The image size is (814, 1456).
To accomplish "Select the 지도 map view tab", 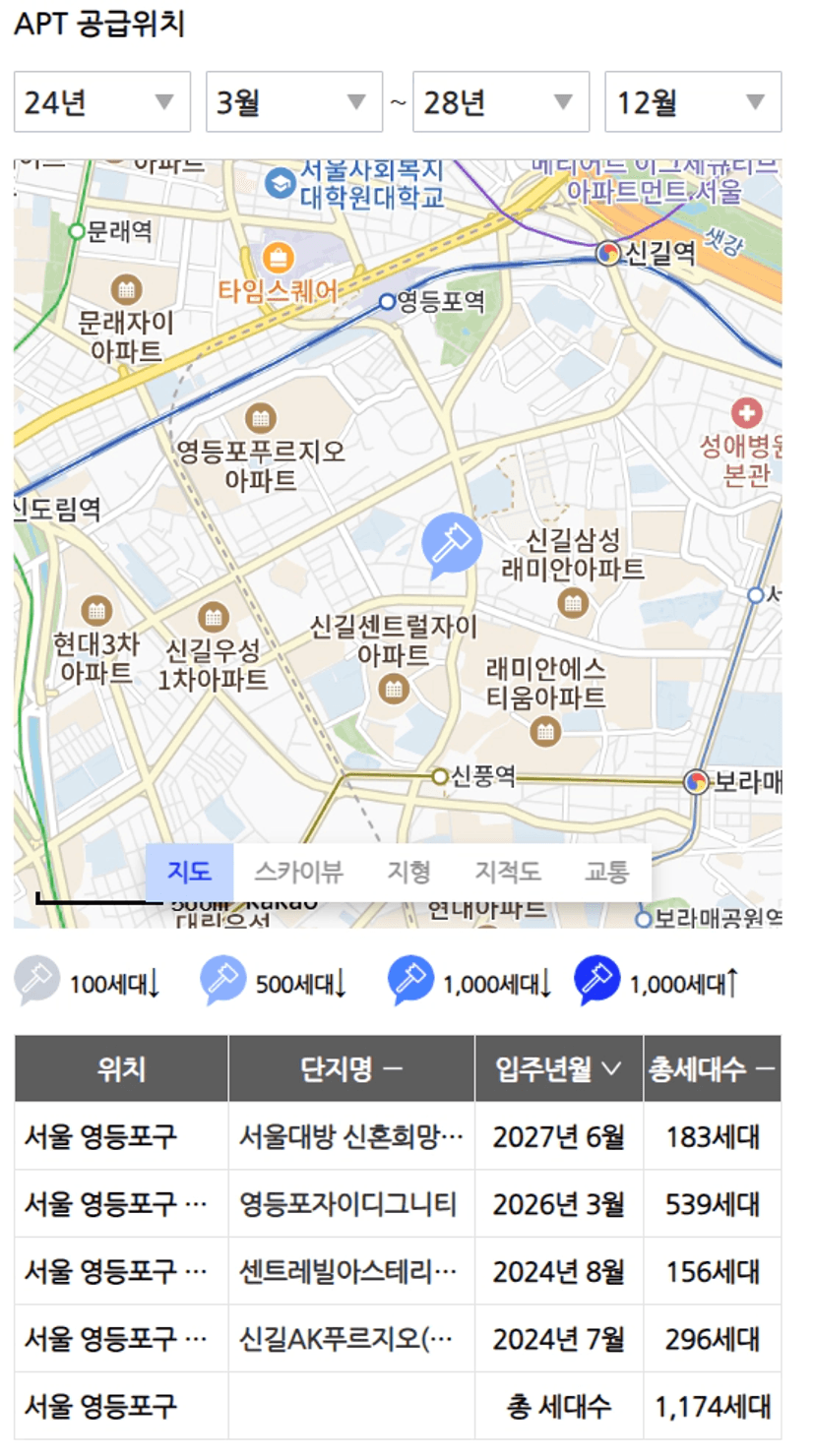I will pyautogui.click(x=190, y=873).
